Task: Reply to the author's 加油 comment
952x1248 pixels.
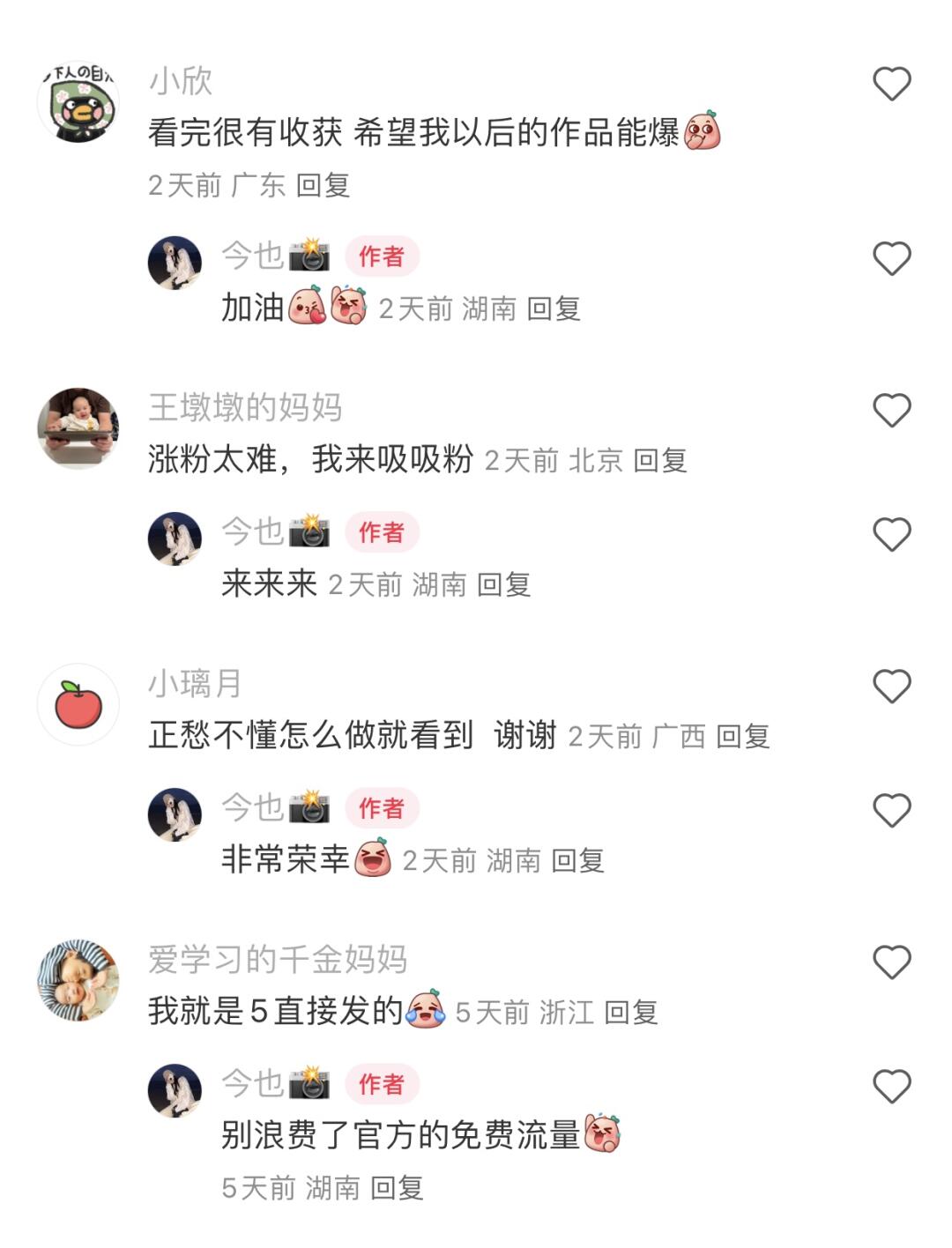Action: (x=554, y=308)
